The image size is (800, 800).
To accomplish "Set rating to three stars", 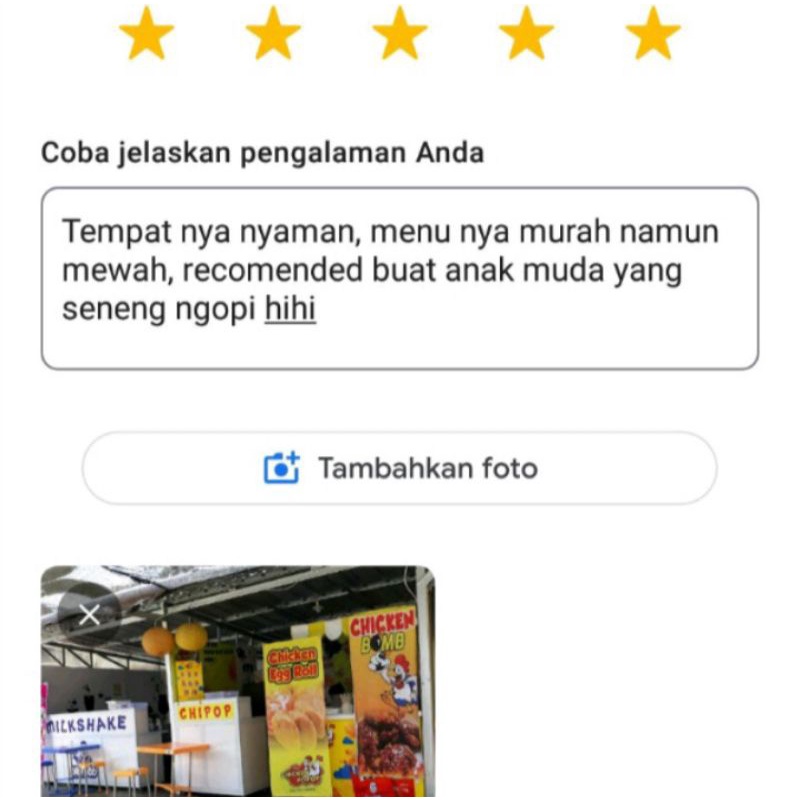I will (x=400, y=34).
